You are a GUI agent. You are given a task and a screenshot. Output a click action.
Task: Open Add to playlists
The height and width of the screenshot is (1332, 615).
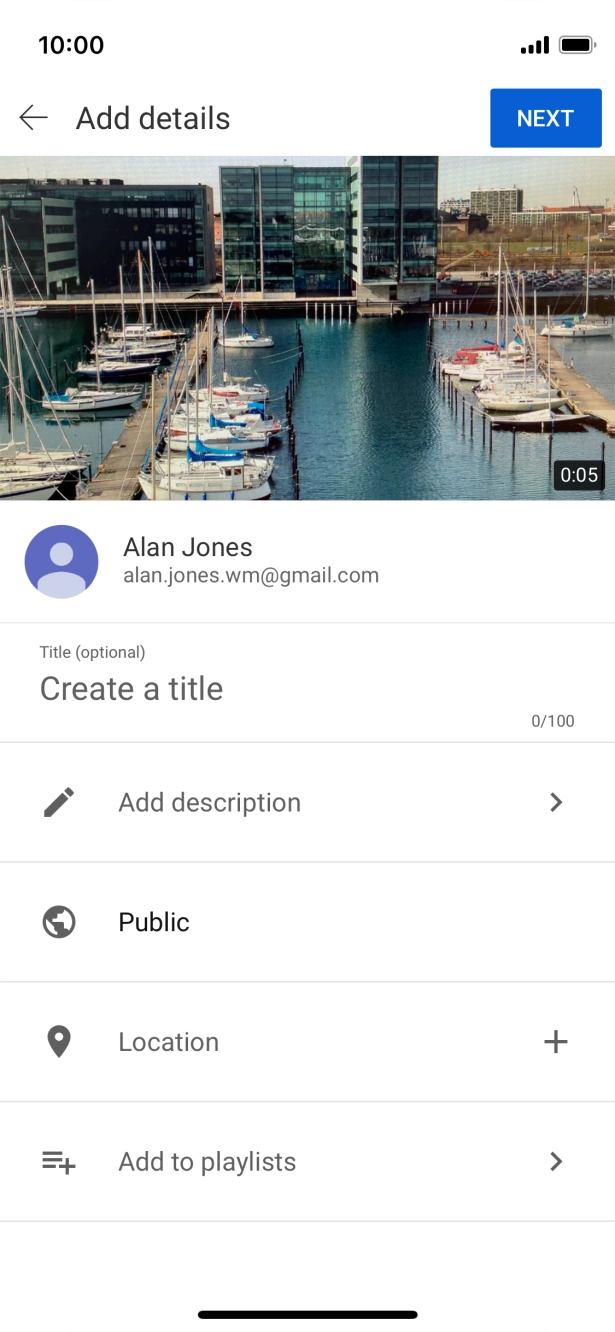(307, 1162)
